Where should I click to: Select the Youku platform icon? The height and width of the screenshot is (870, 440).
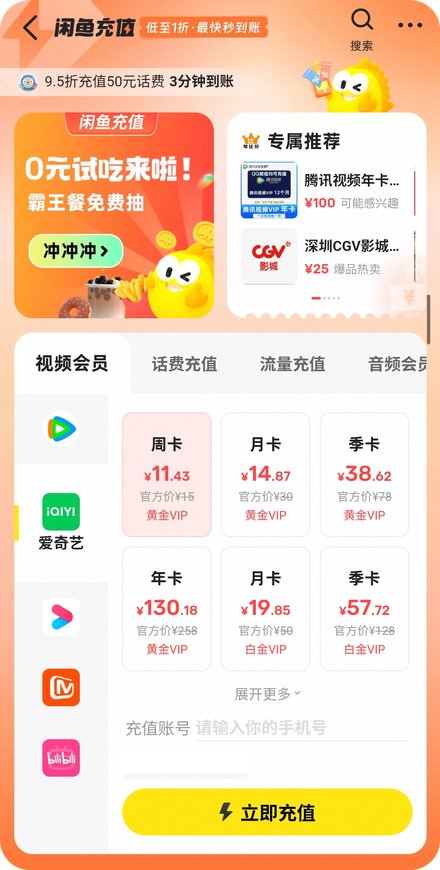click(x=61, y=617)
